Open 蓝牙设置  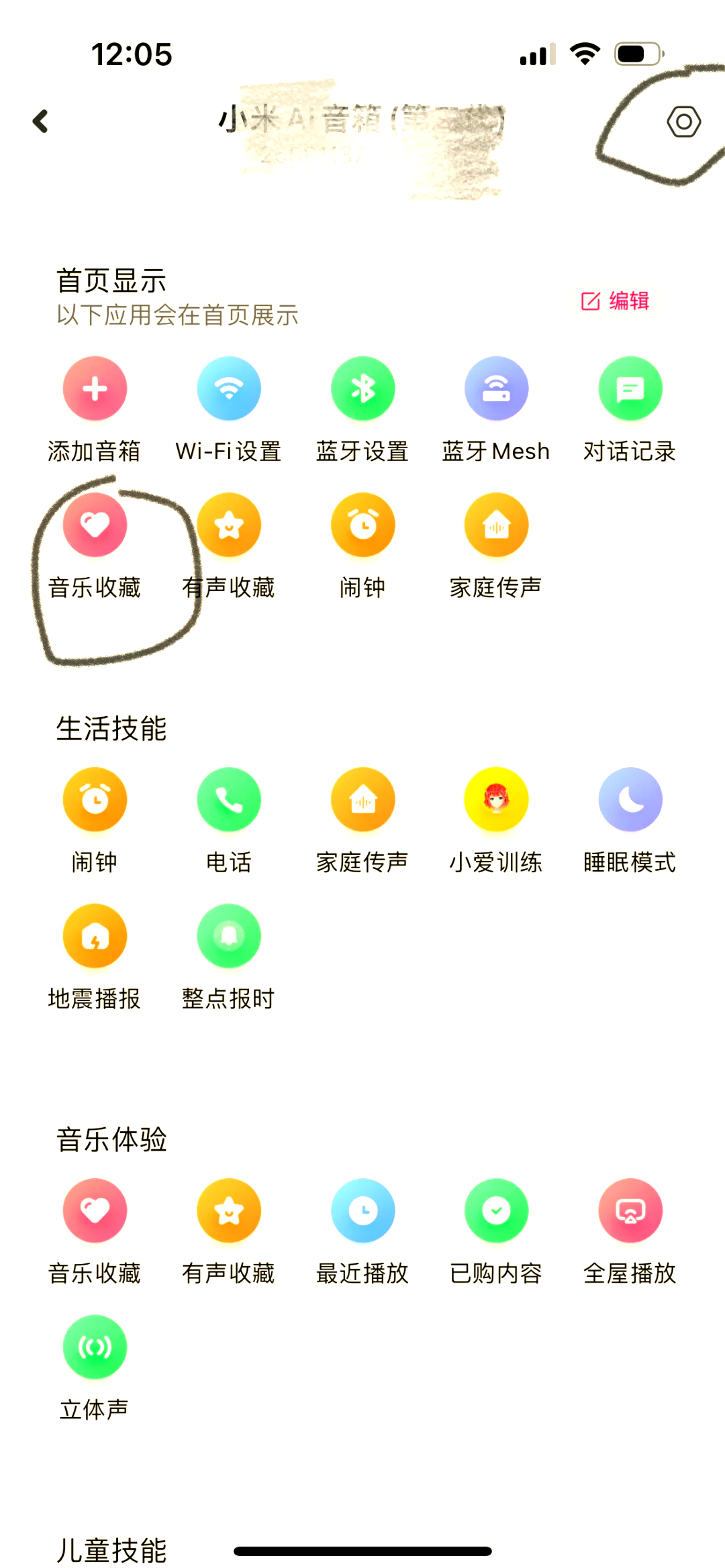[362, 389]
